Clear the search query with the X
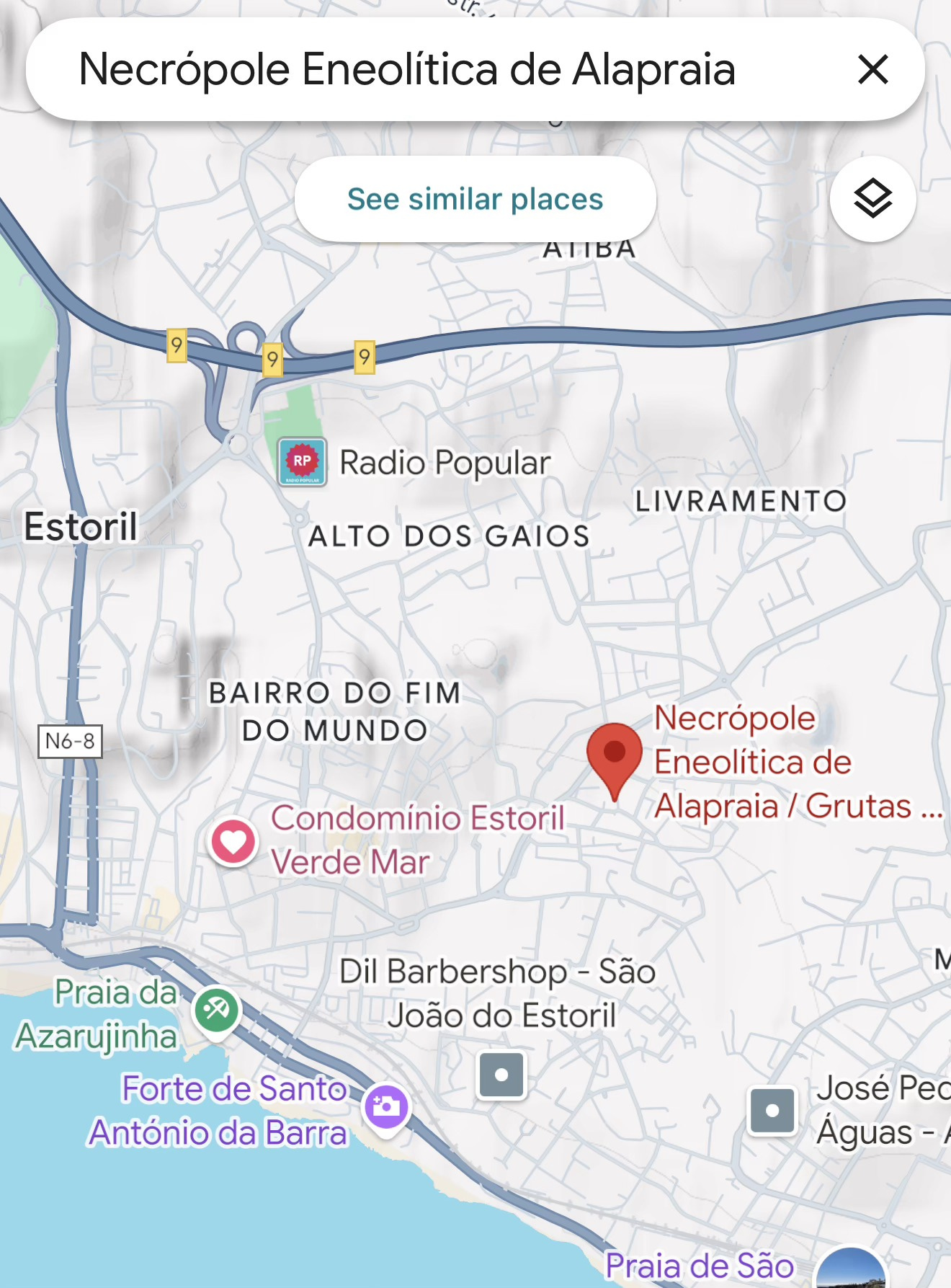This screenshot has width=951, height=1288. [x=872, y=69]
